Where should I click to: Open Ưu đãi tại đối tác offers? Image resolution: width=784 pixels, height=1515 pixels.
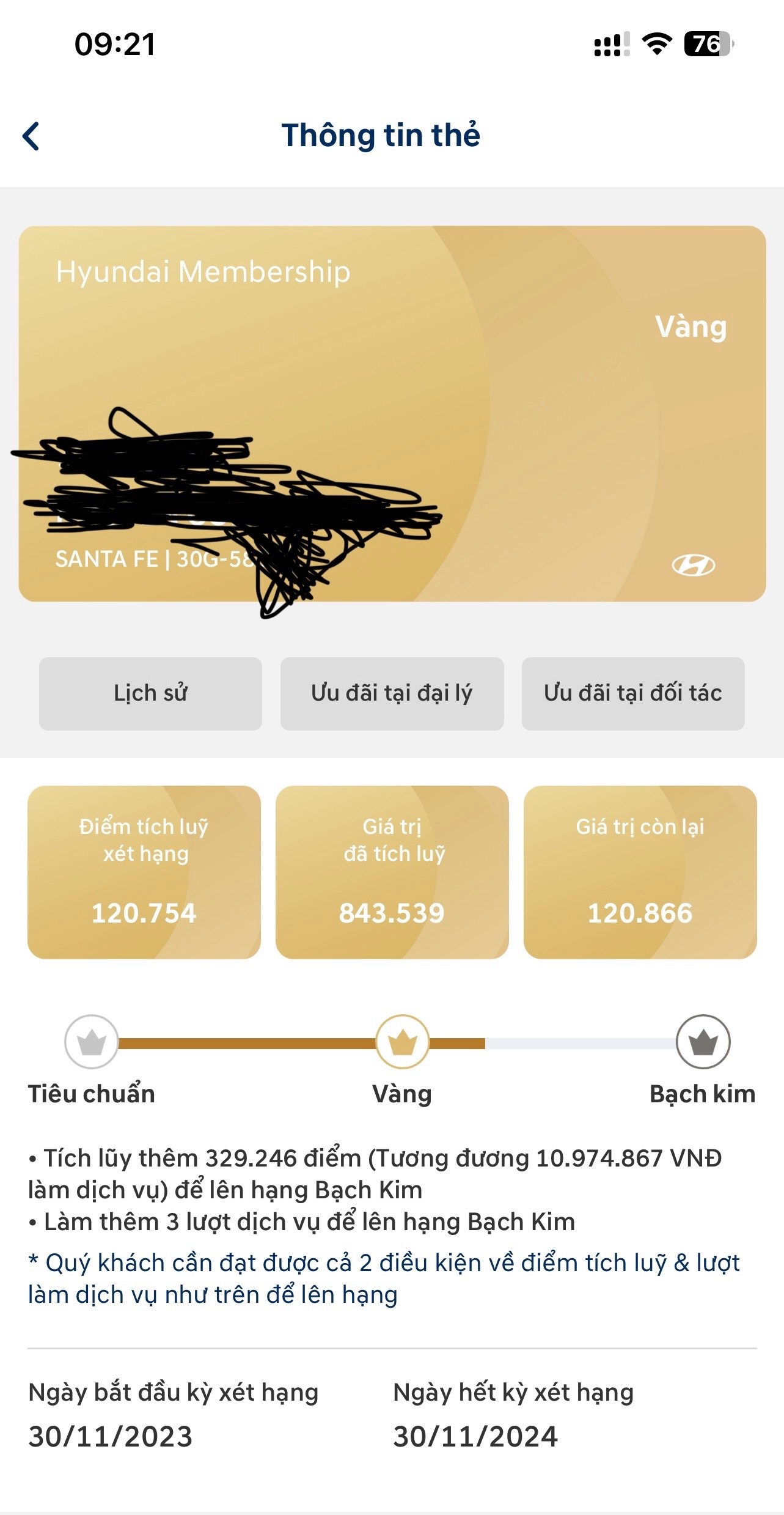pos(632,693)
